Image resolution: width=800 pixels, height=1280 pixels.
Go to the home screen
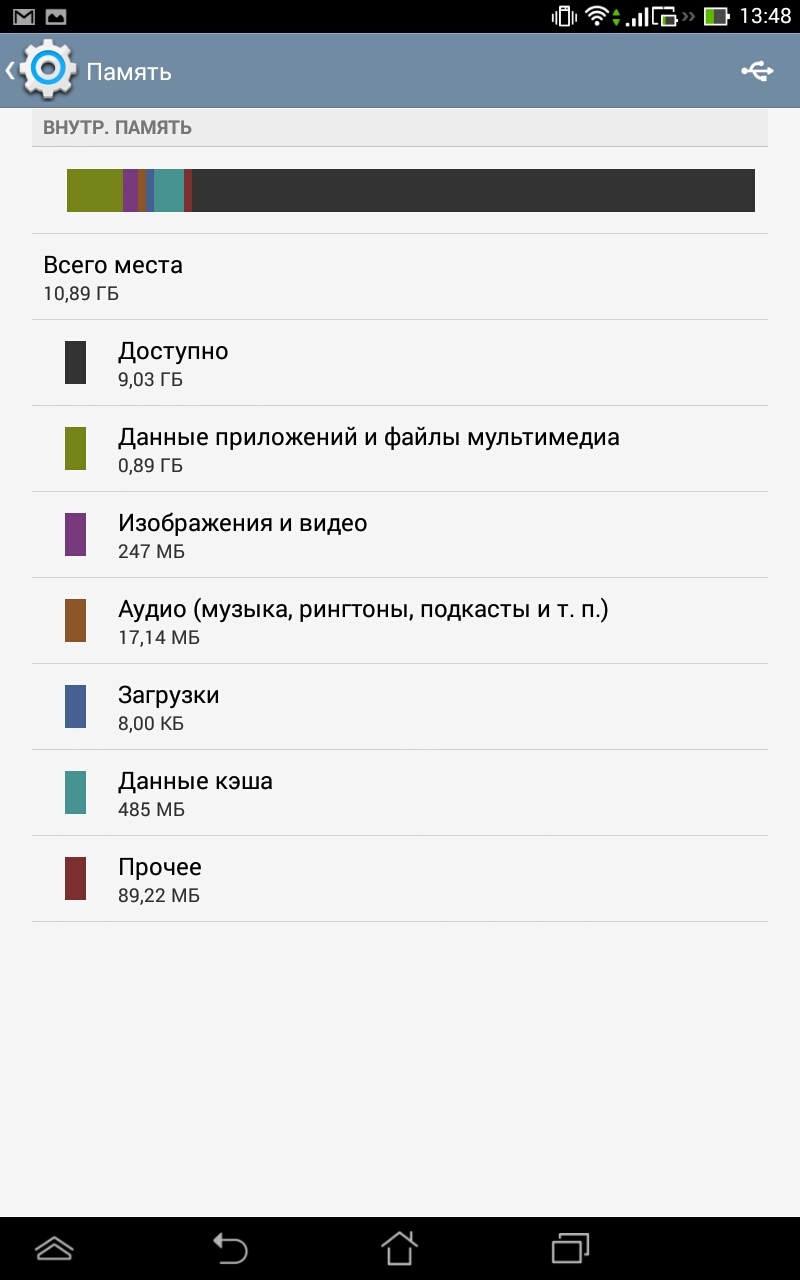click(x=399, y=1248)
